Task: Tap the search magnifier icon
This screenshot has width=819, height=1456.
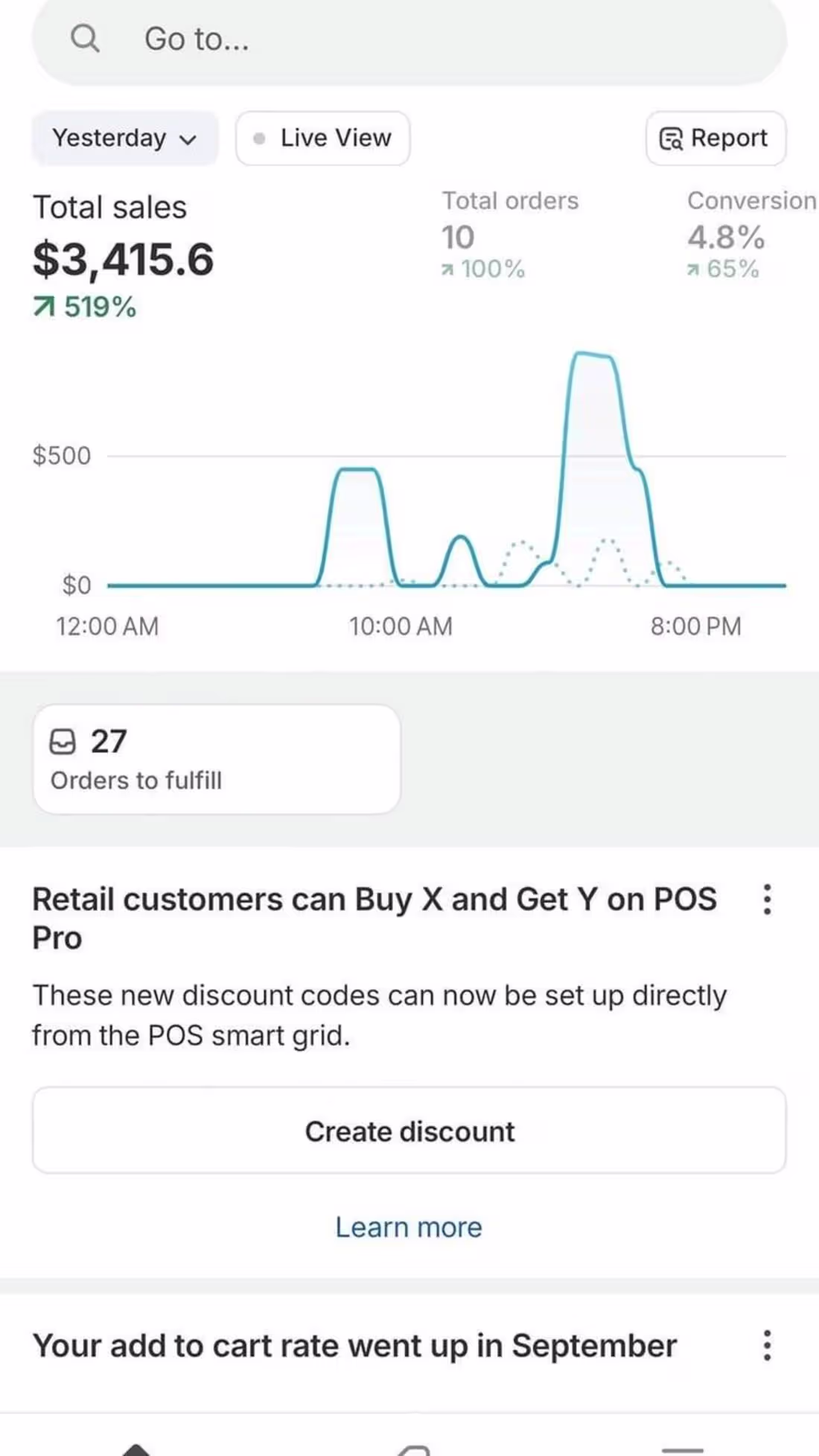Action: [85, 39]
